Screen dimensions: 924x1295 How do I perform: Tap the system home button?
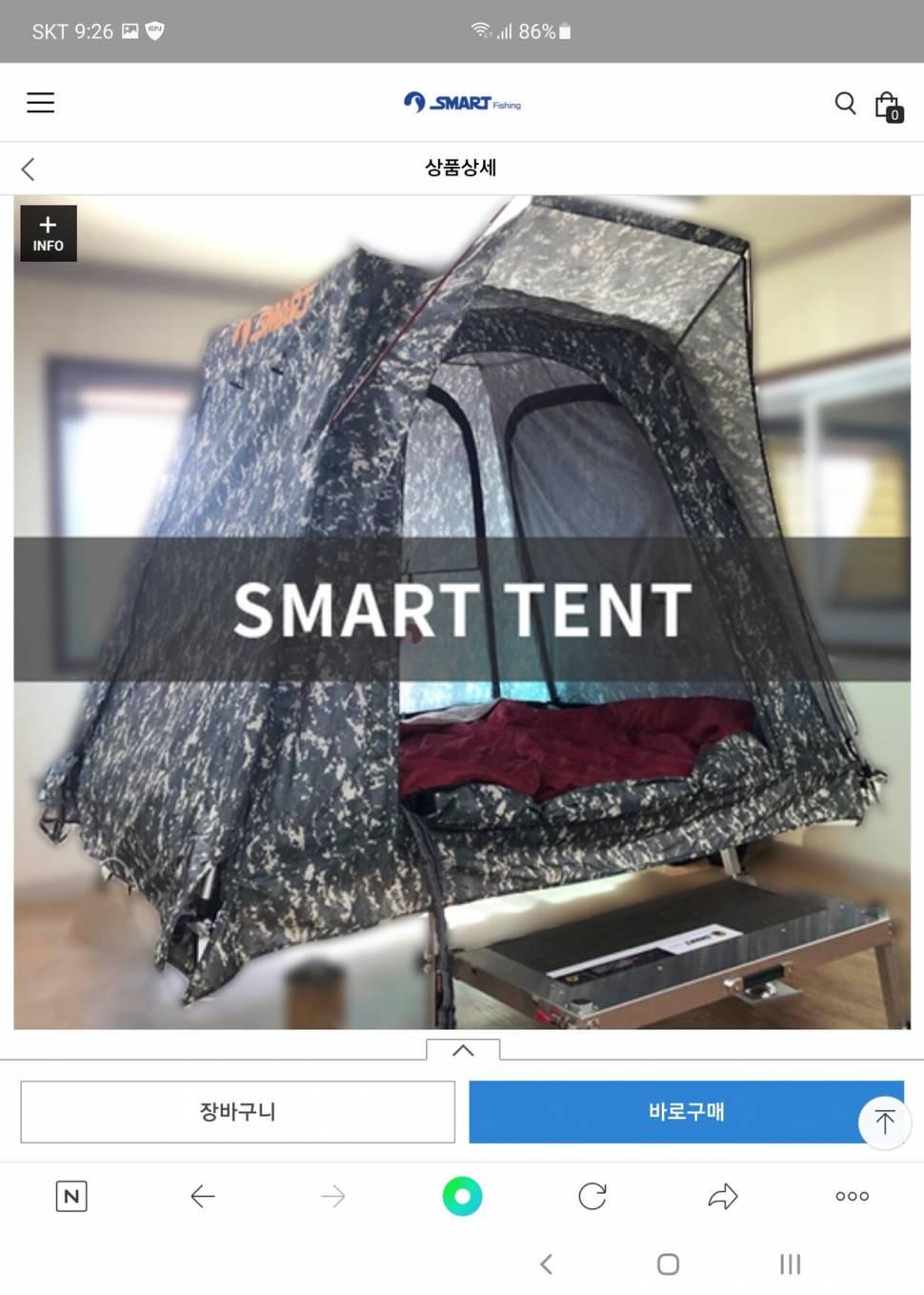tap(669, 1265)
